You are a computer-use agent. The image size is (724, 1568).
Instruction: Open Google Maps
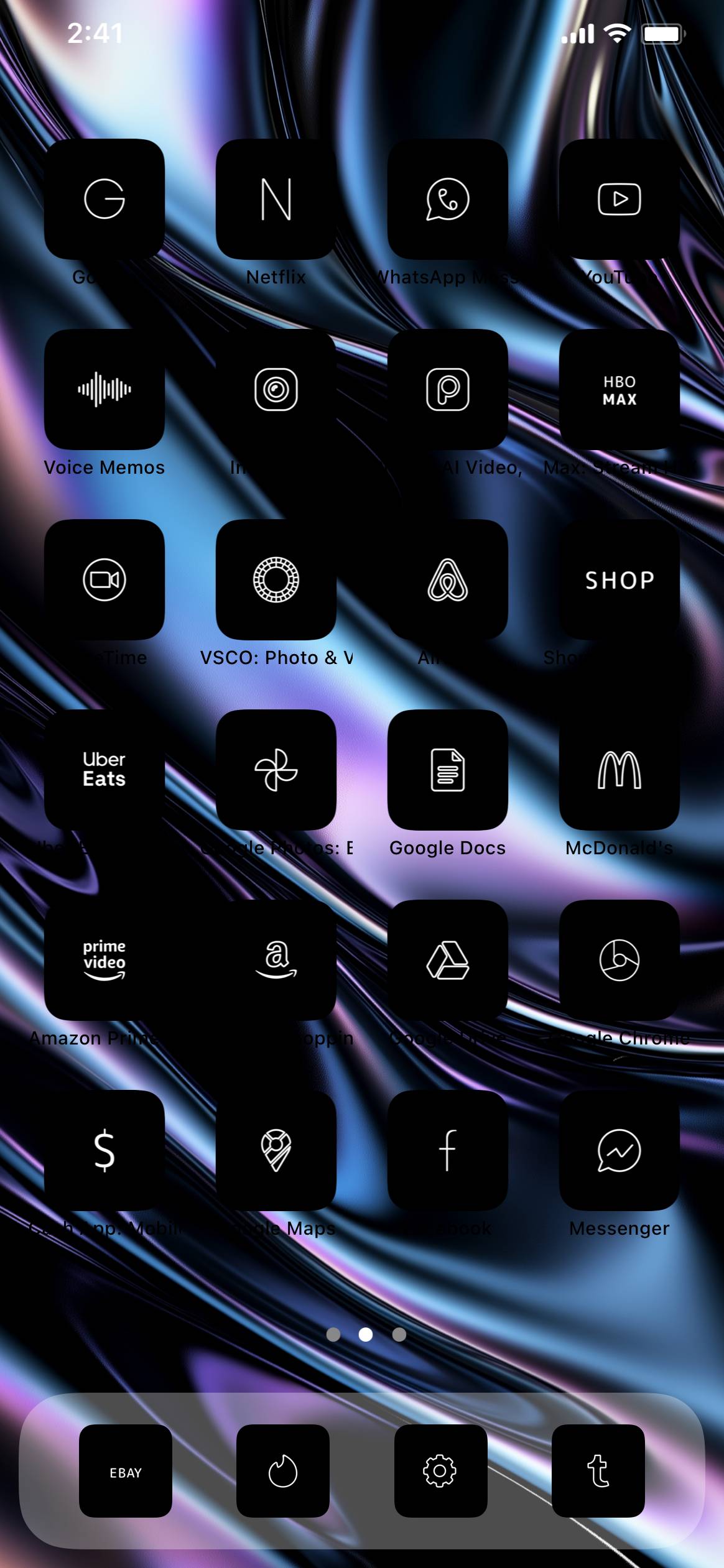[276, 1150]
